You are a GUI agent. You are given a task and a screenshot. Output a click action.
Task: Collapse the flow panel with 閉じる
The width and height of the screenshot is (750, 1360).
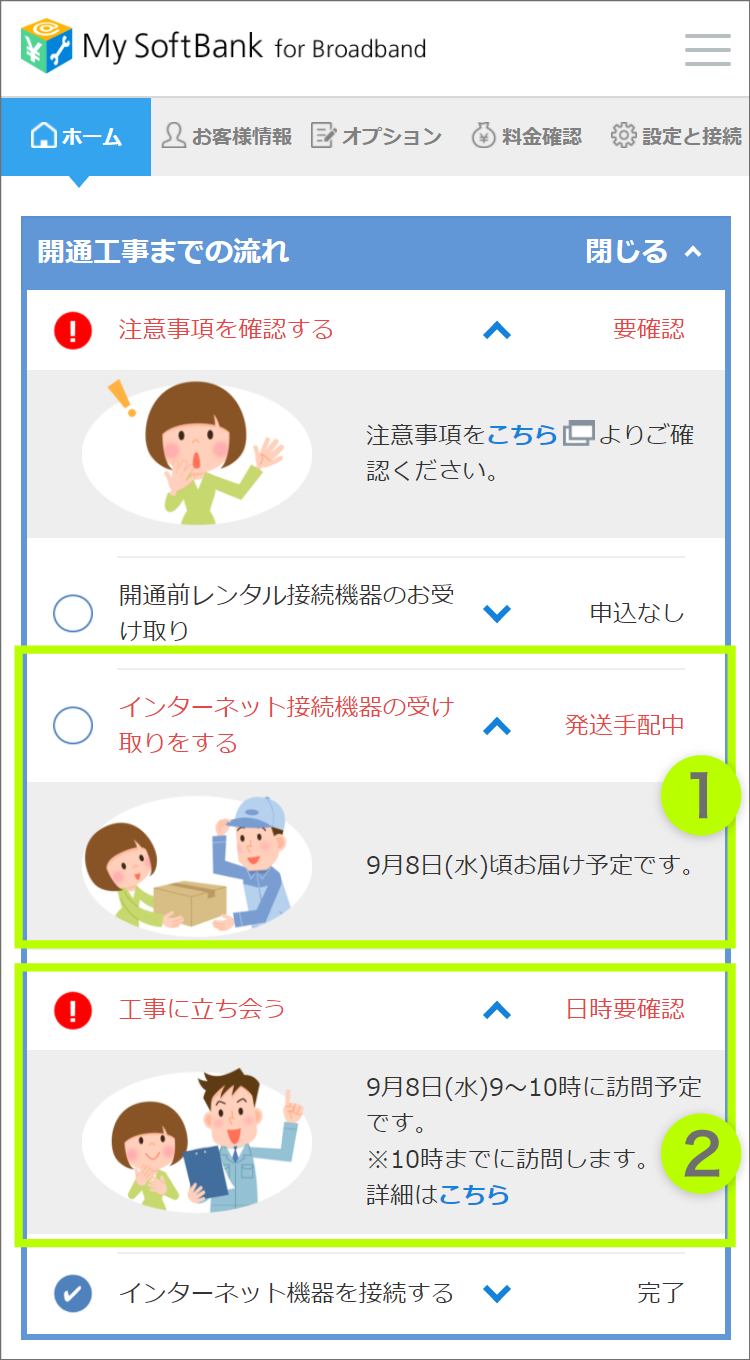pyautogui.click(x=643, y=251)
